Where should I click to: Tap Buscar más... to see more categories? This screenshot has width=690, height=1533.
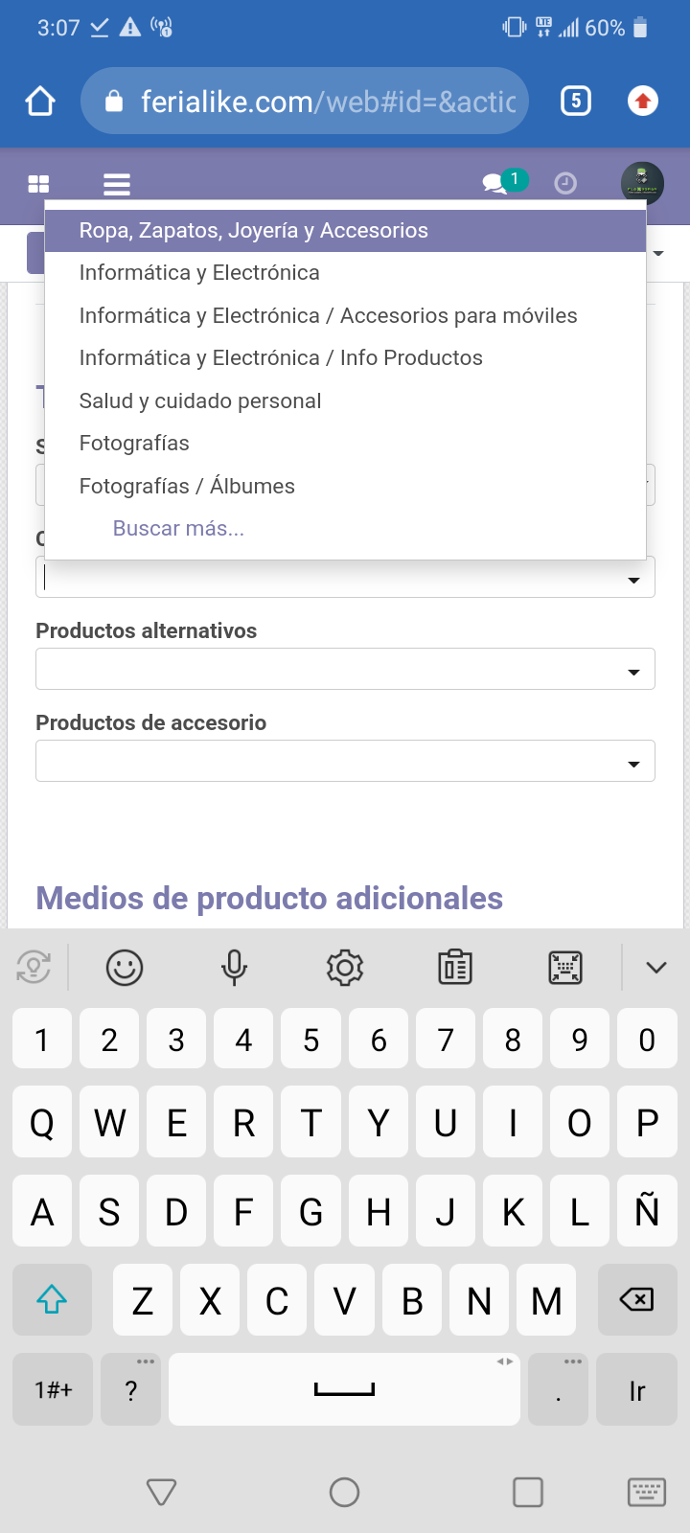pos(178,529)
